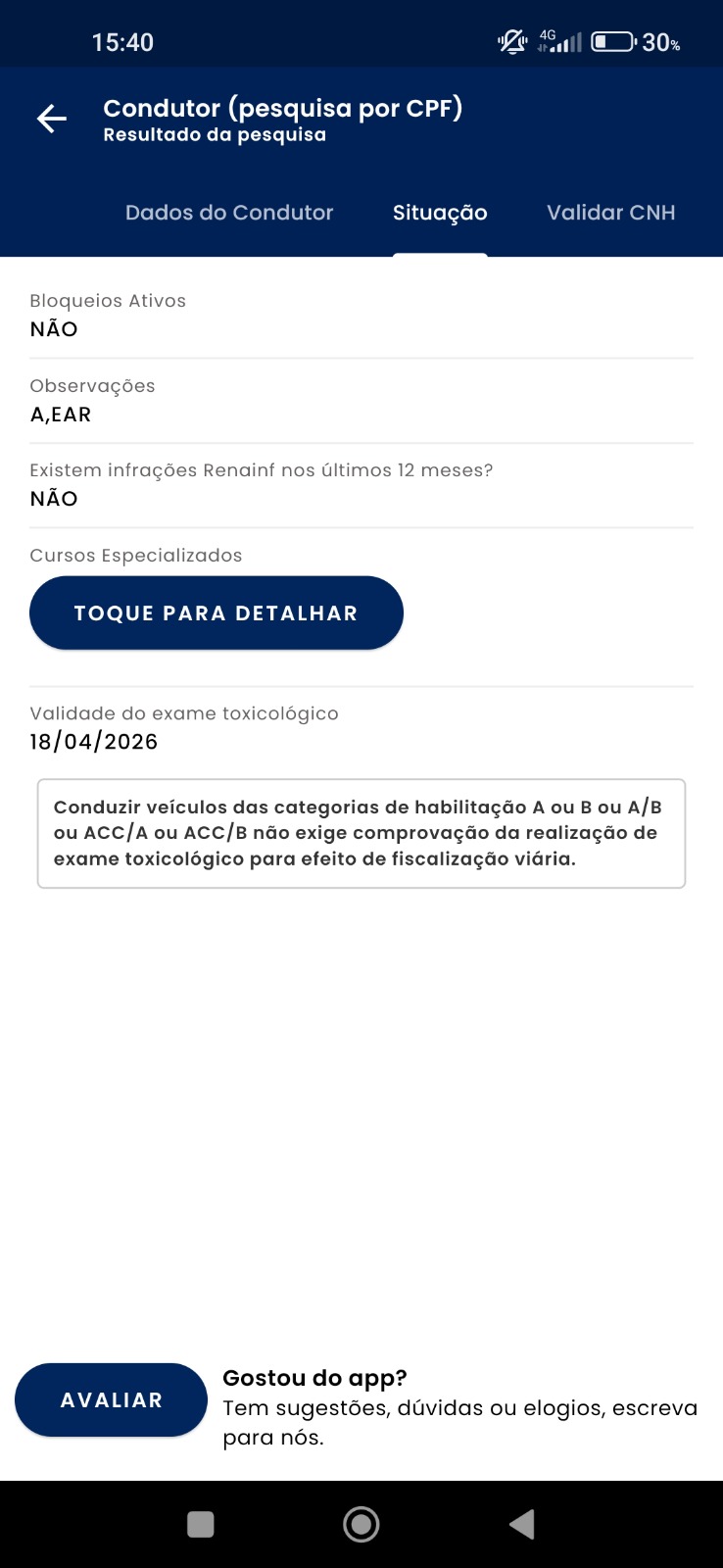Tap the Android back triangle navigation icon

pyautogui.click(x=521, y=1525)
